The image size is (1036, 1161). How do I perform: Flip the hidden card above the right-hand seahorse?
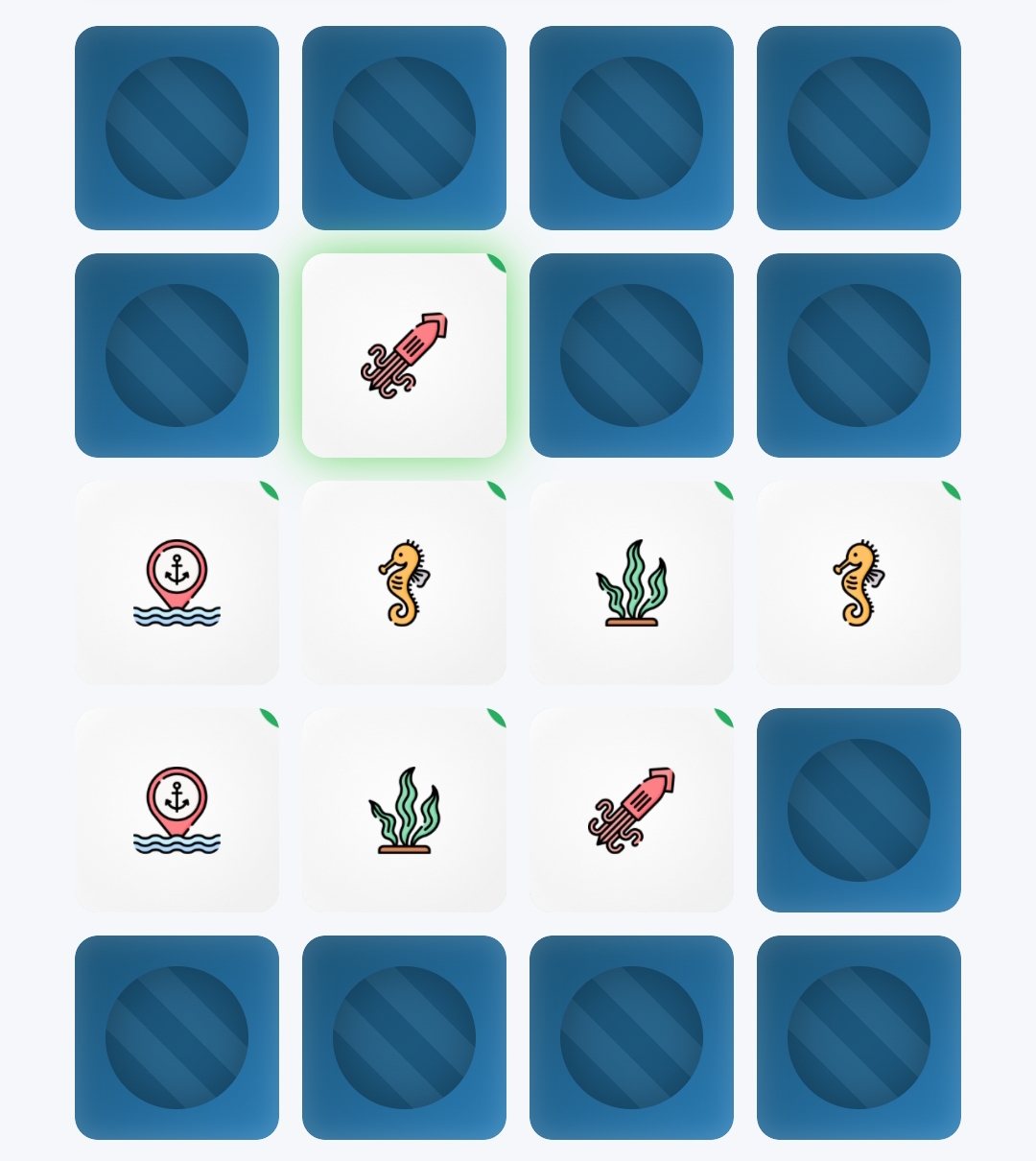859,355
